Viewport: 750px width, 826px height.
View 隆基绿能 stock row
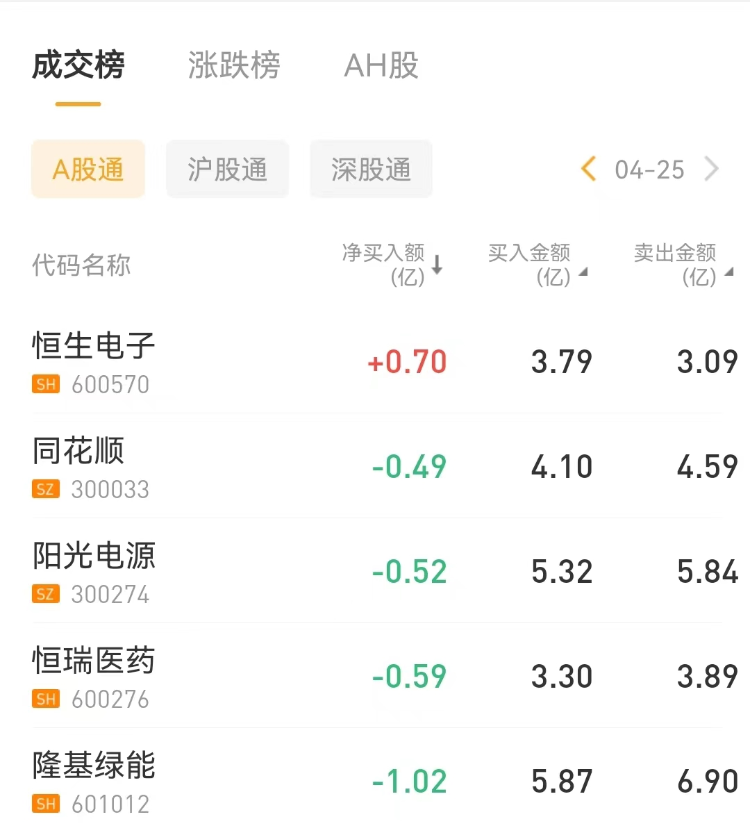[x=94, y=781]
